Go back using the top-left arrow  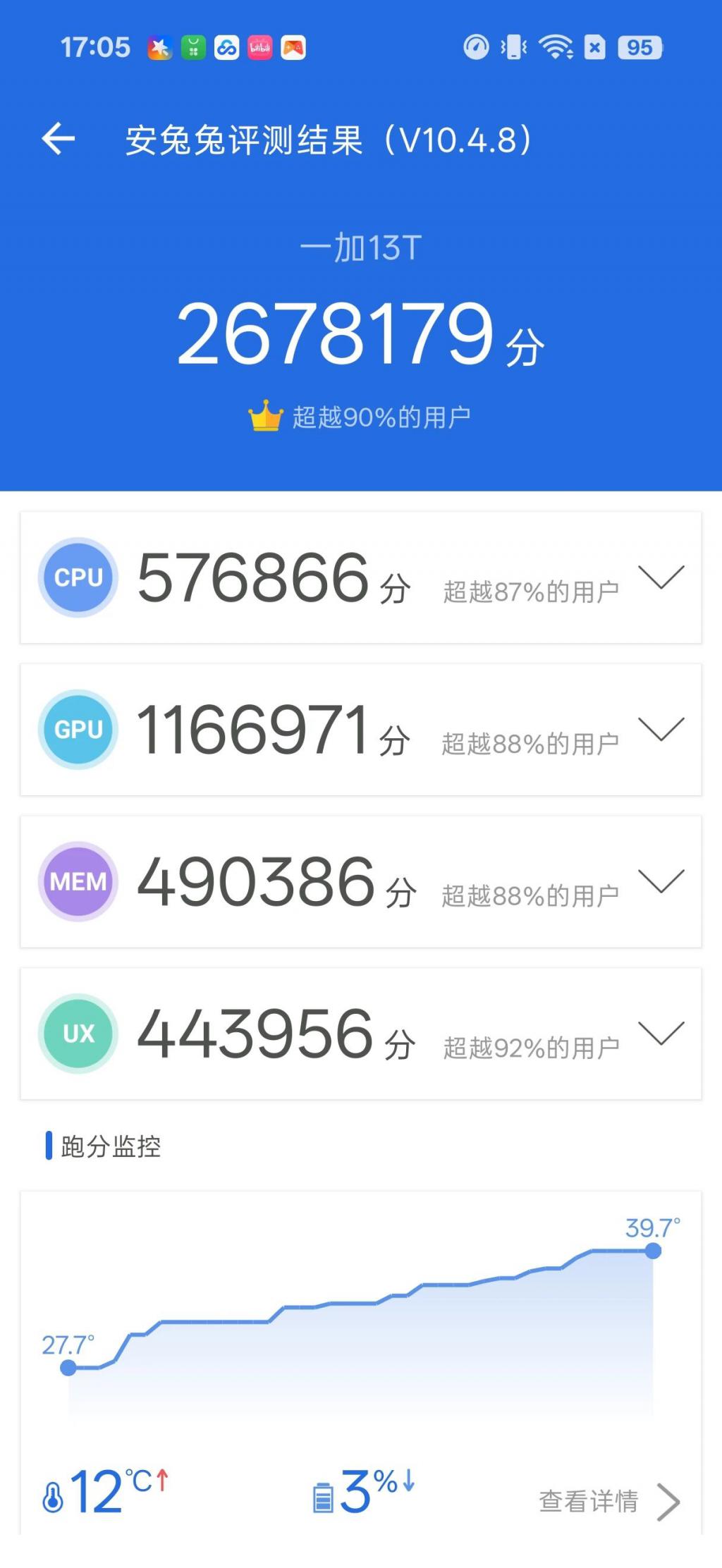click(59, 138)
